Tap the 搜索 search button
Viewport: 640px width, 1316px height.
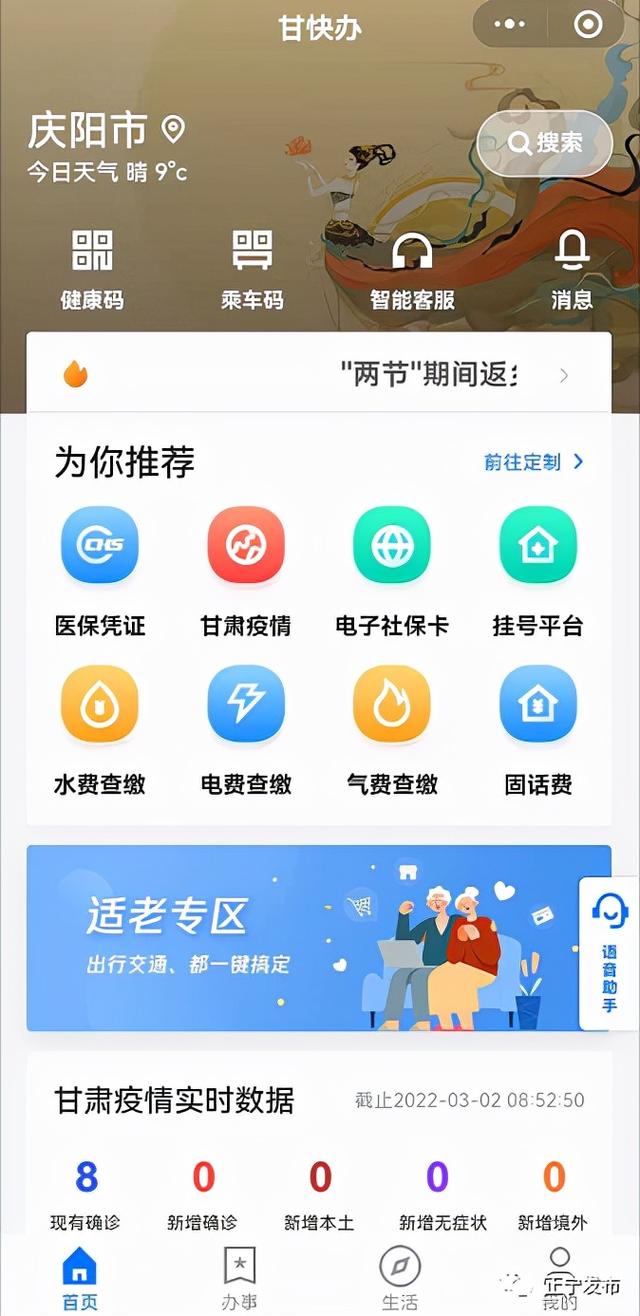[x=545, y=143]
